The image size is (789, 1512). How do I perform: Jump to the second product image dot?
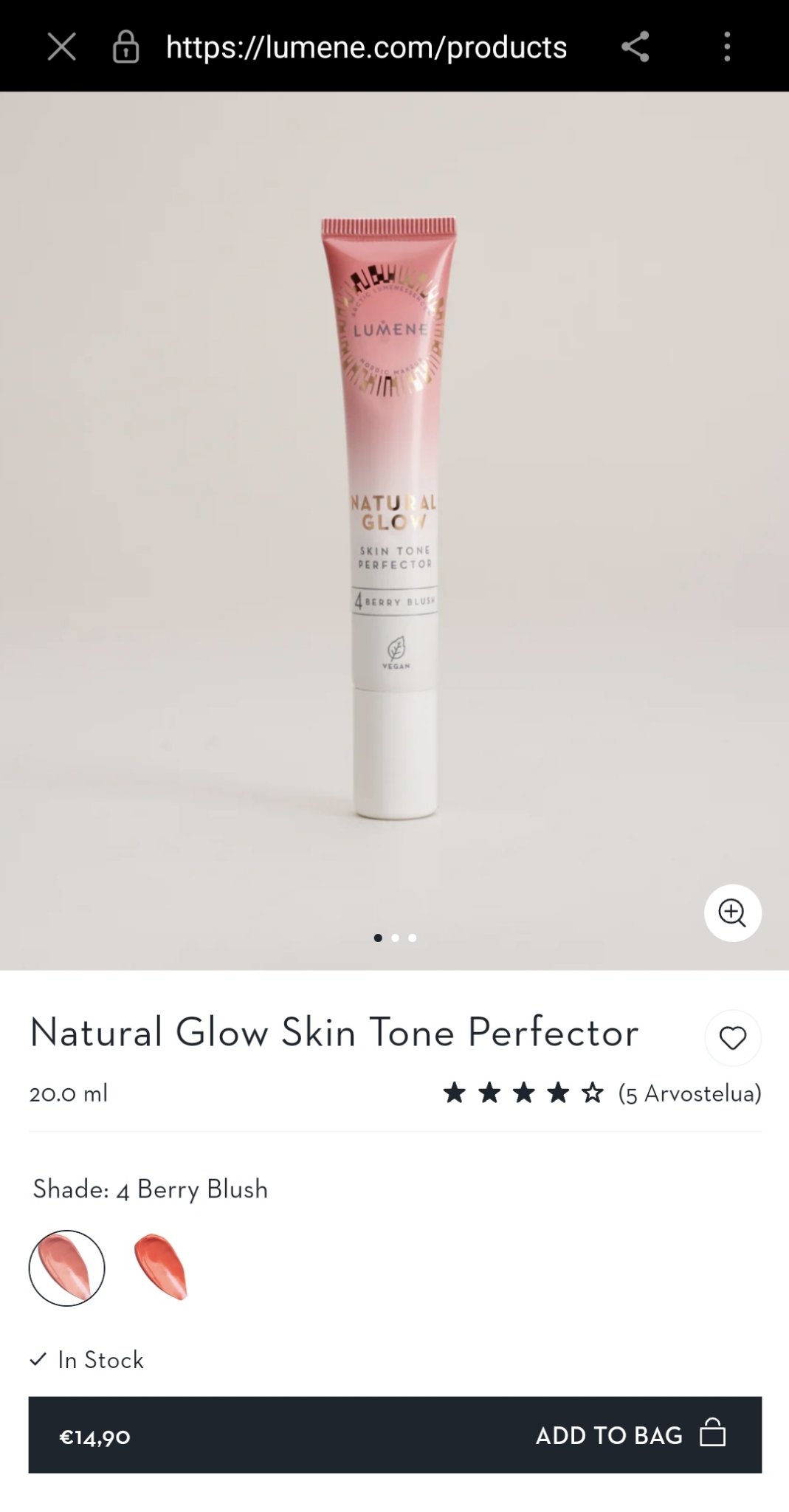click(x=395, y=938)
